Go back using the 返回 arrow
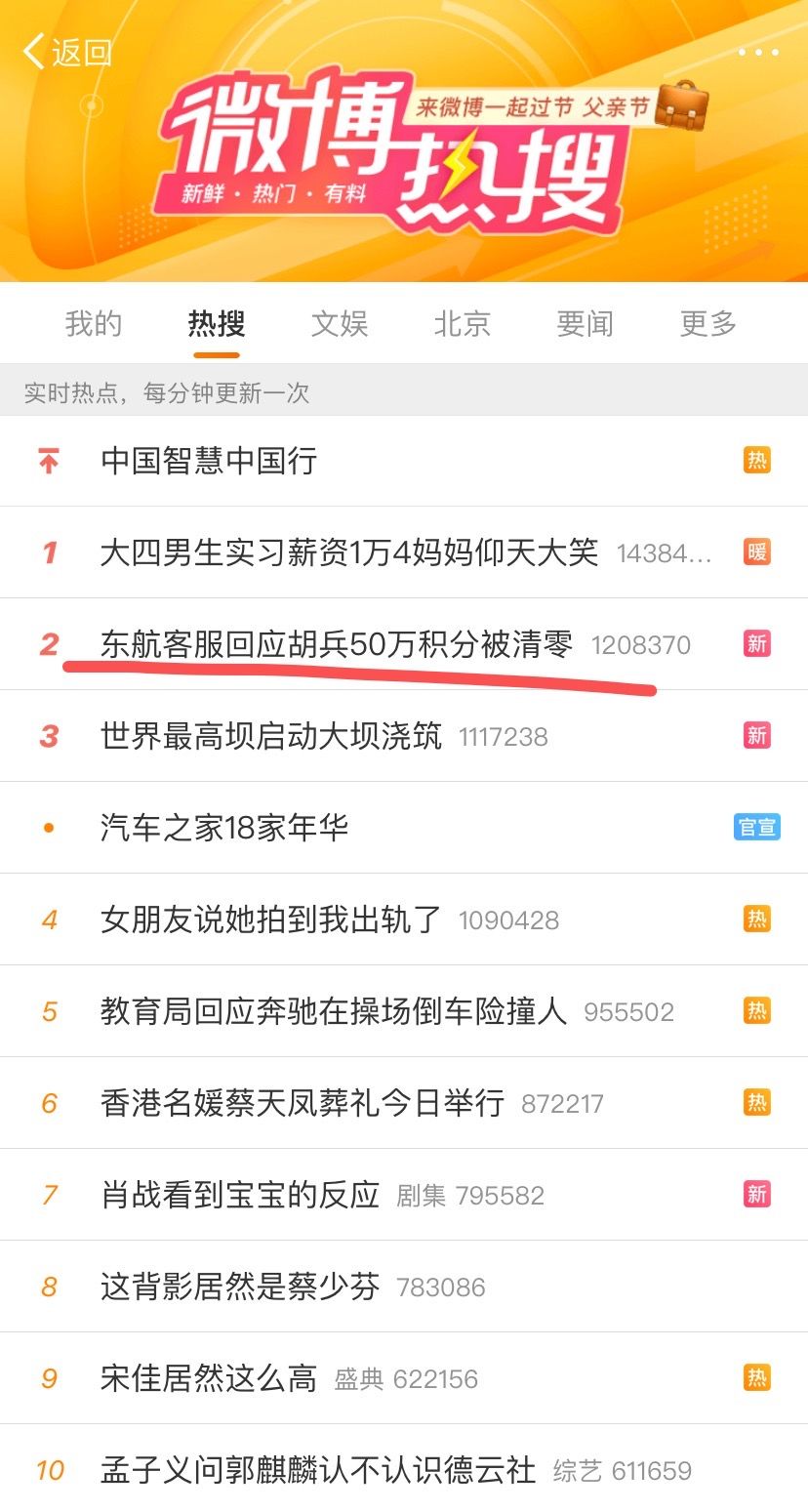808x1512 pixels. coord(66,52)
